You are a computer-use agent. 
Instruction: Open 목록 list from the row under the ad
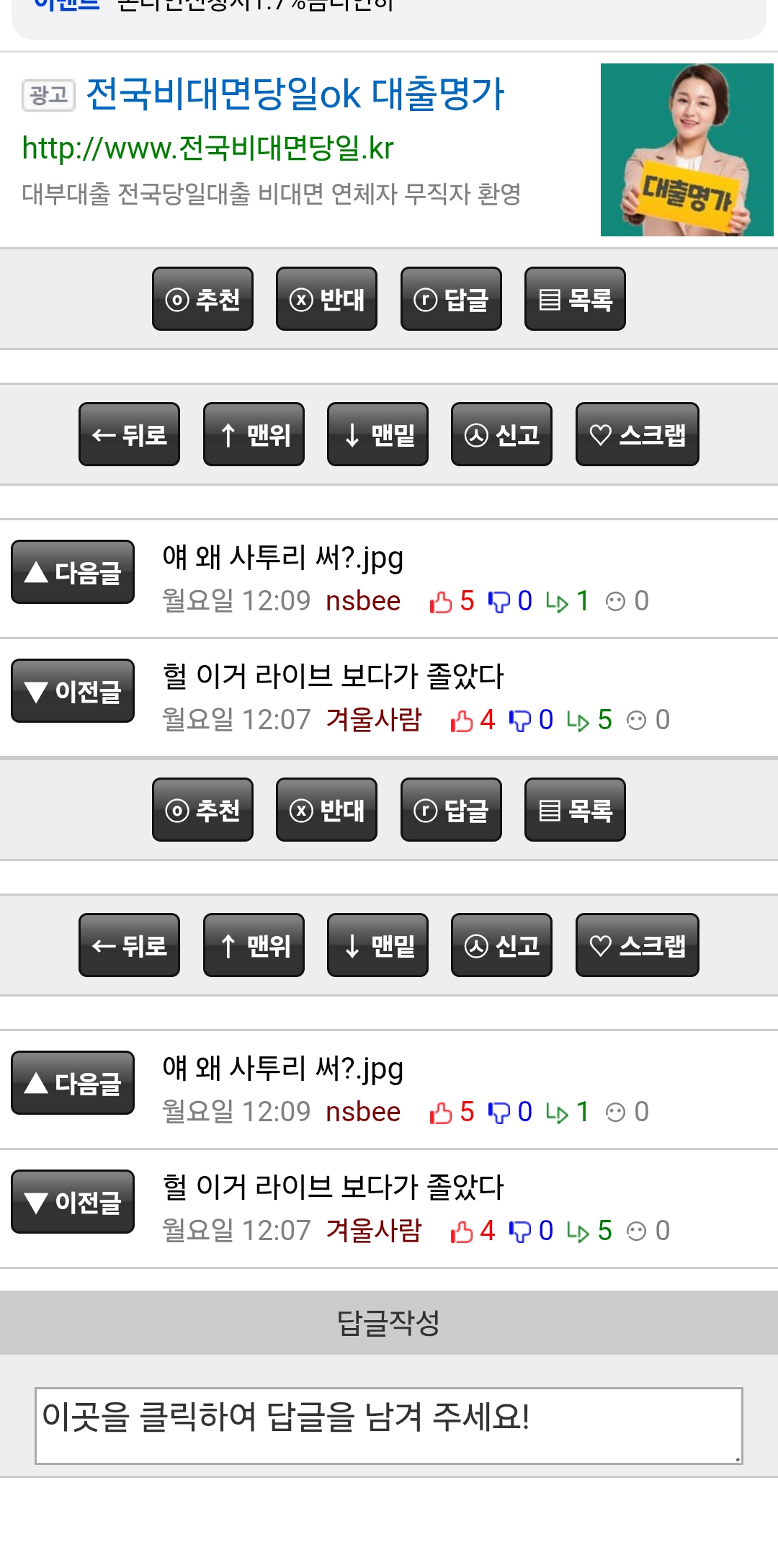tap(575, 299)
